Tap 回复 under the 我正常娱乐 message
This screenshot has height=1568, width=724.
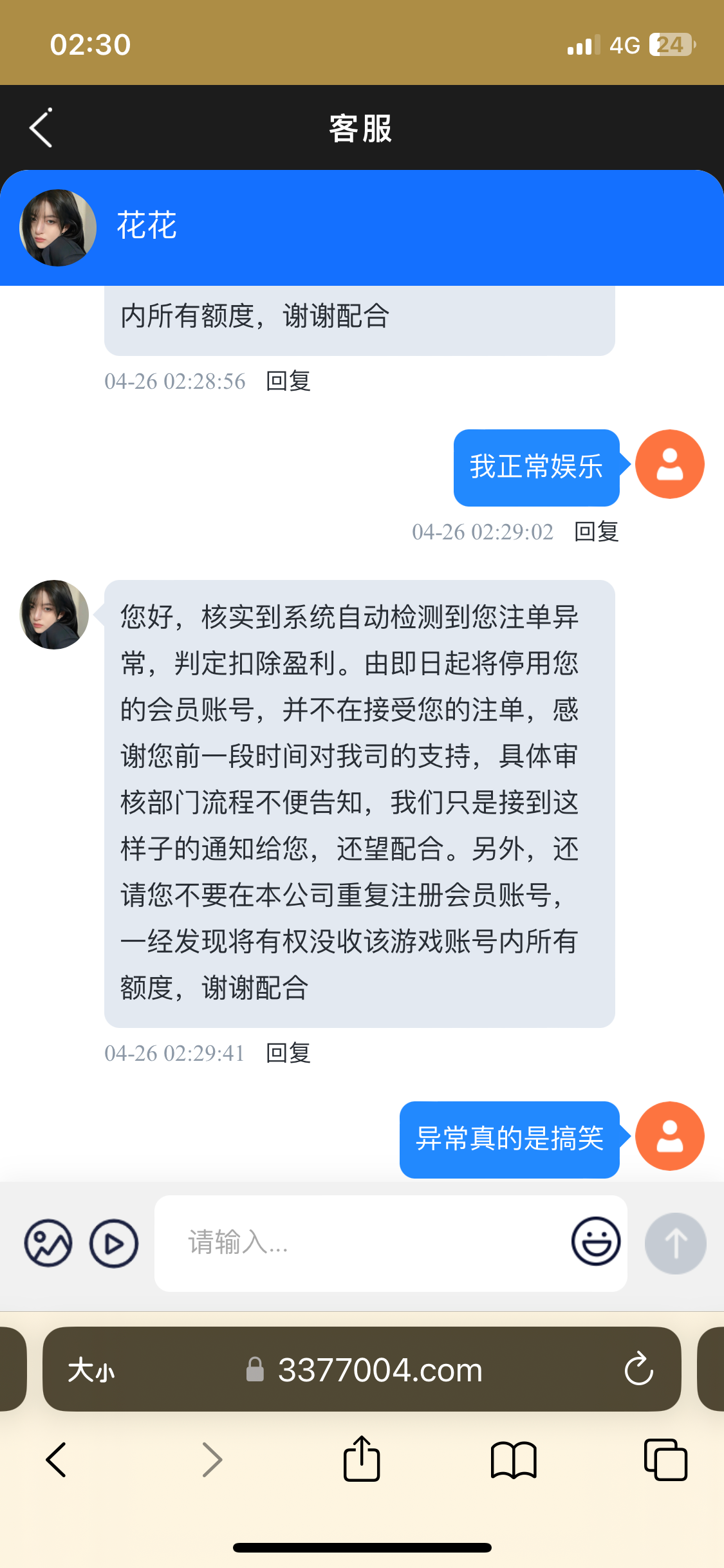tap(596, 532)
